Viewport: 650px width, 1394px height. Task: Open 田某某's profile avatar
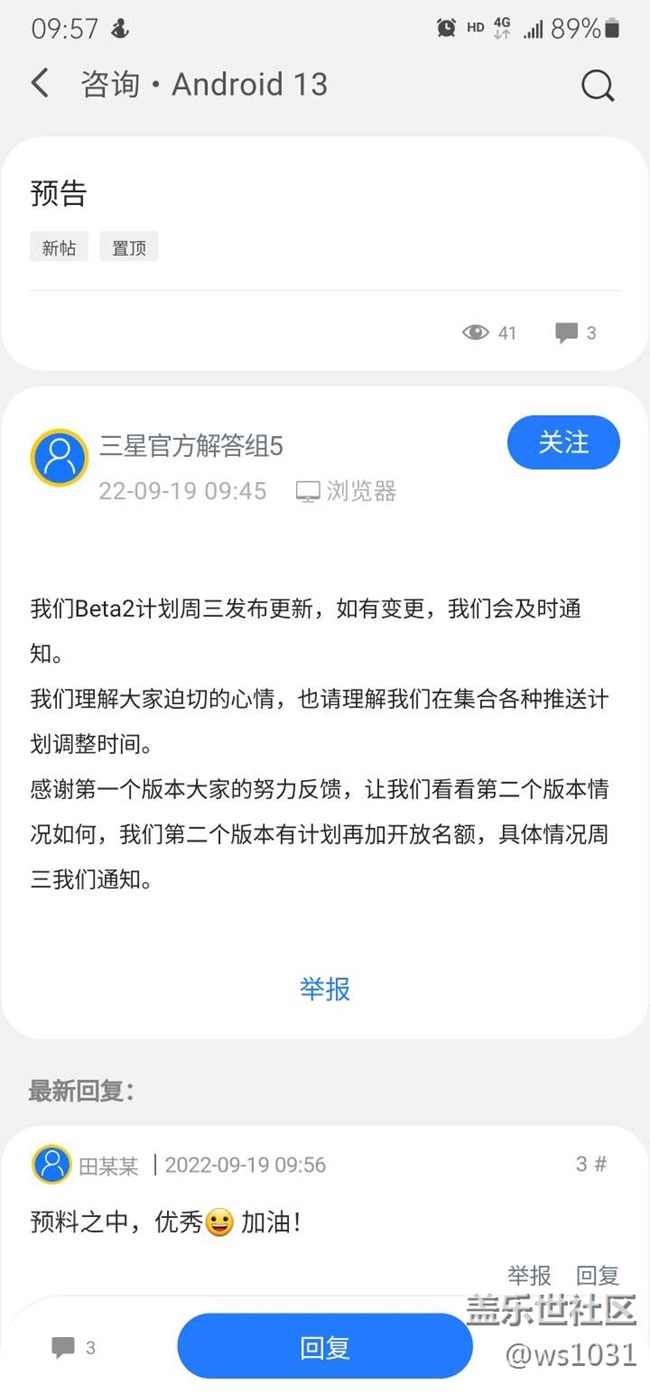[52, 1164]
